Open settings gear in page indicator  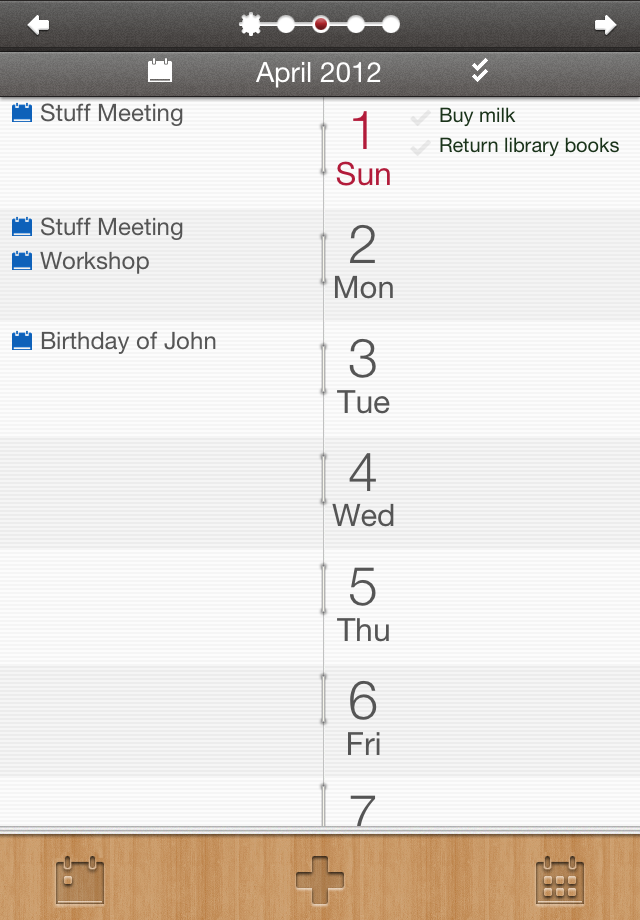point(251,25)
